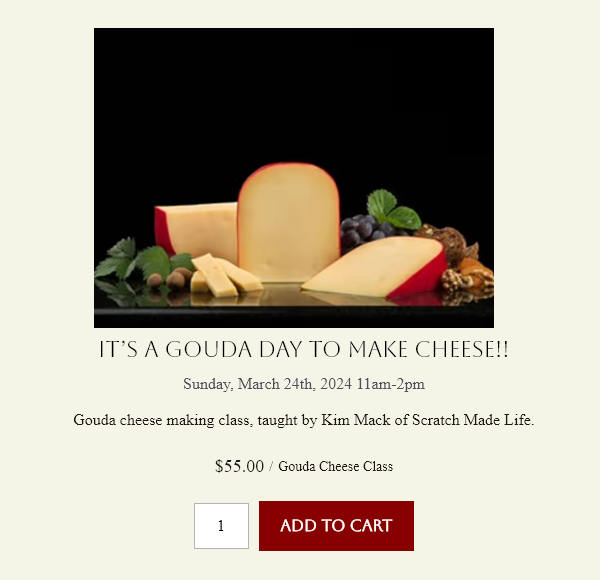600x580 pixels.
Task: Select the quantity field showing 1
Action: pos(221,526)
